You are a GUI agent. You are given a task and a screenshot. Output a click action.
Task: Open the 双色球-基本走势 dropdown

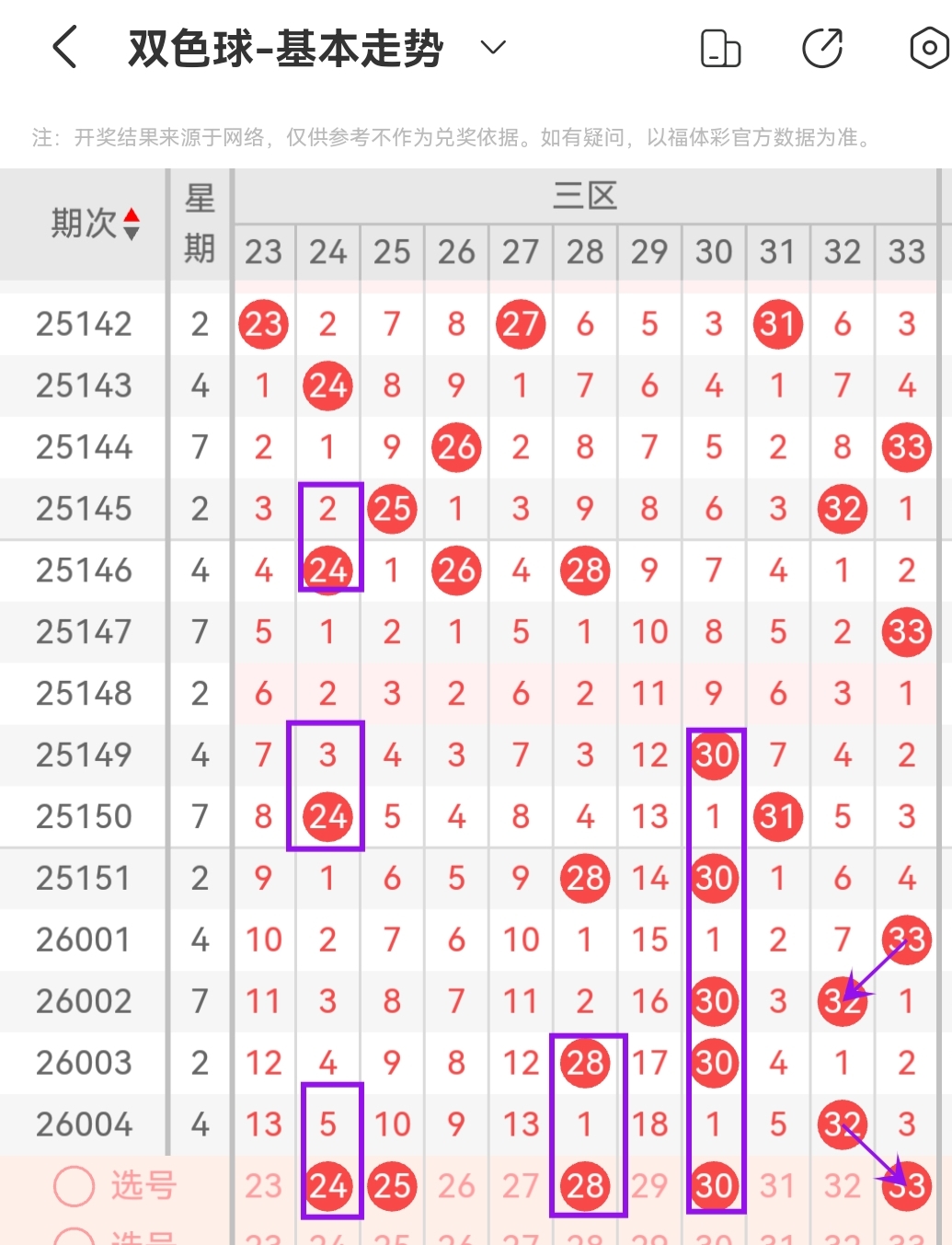point(491,48)
